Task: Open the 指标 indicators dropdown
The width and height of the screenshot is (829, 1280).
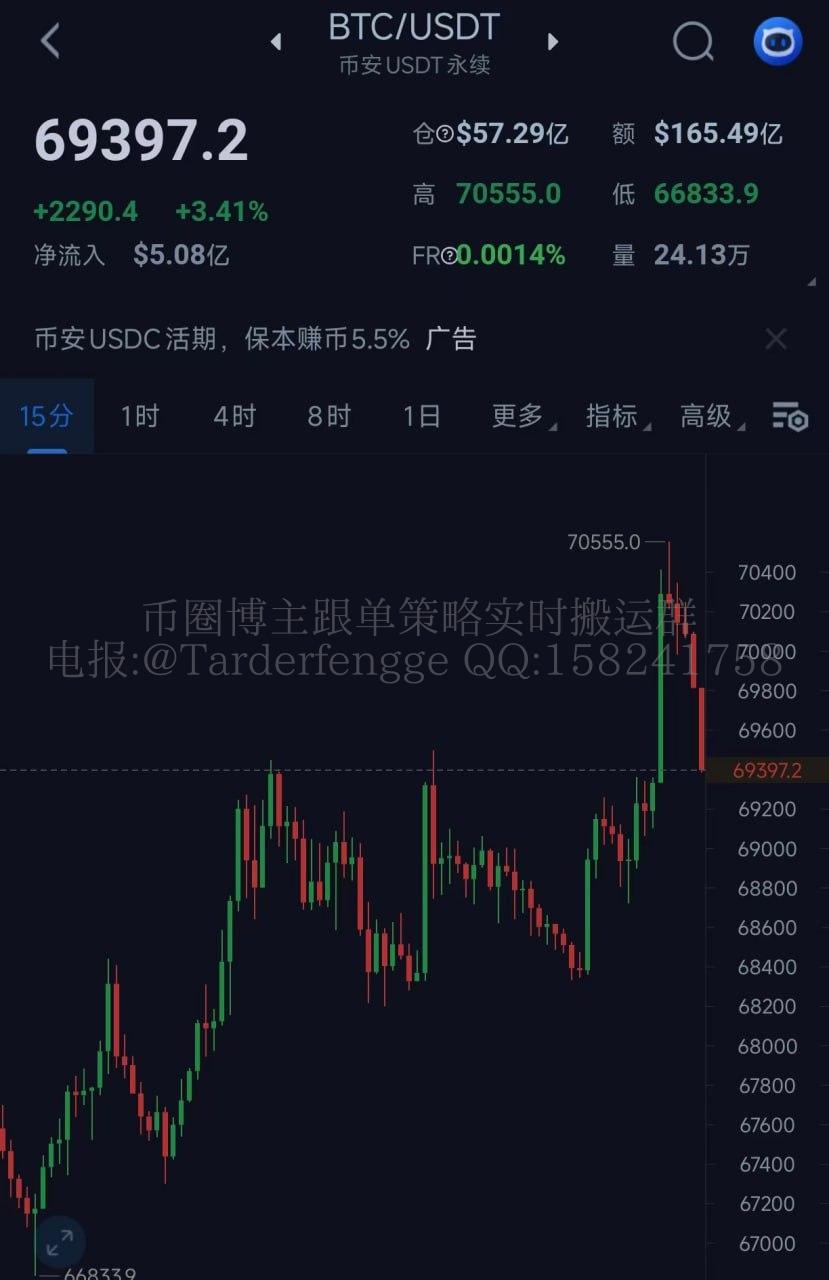Action: 612,416
